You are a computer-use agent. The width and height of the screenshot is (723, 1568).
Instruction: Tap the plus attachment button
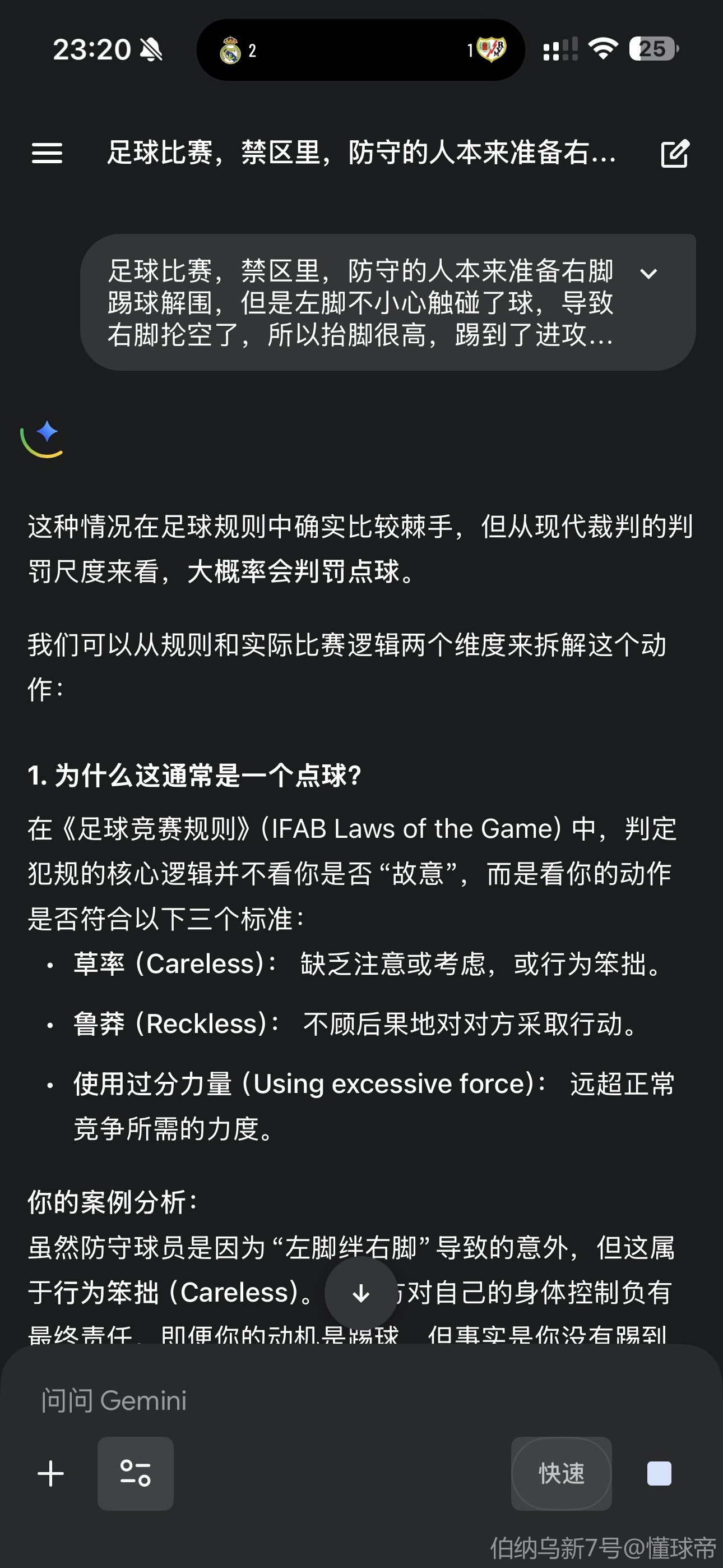click(50, 1474)
